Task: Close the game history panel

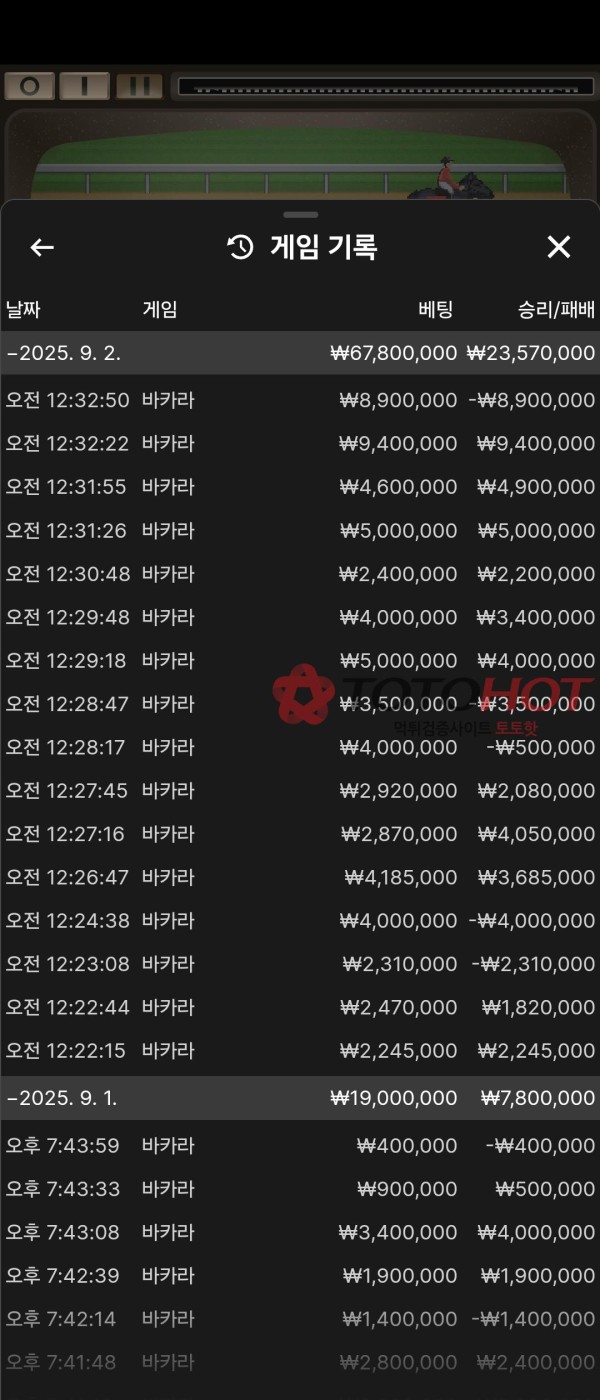Action: (x=558, y=247)
